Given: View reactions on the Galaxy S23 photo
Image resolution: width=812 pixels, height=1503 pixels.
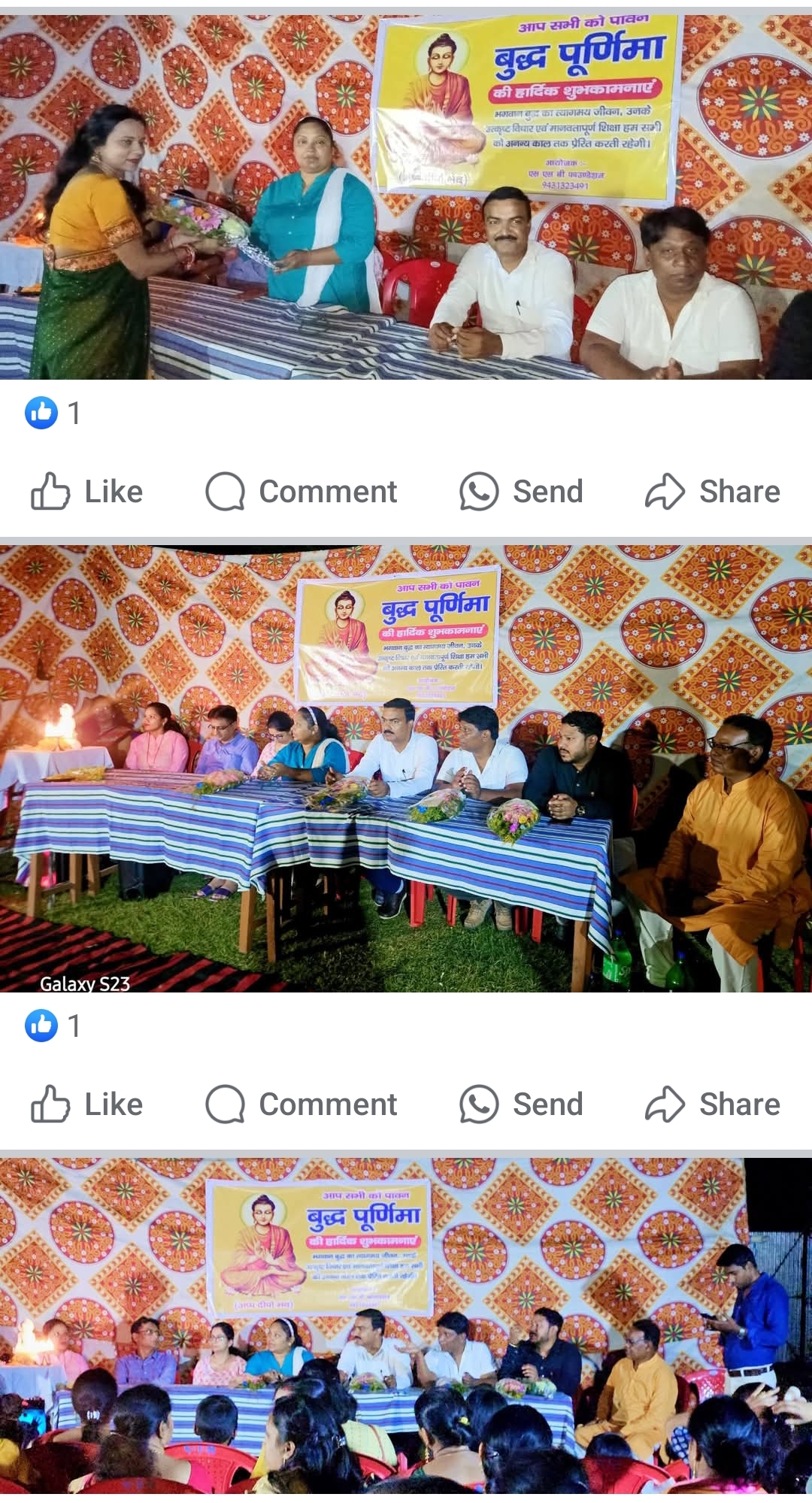Looking at the screenshot, I should click(53, 1026).
